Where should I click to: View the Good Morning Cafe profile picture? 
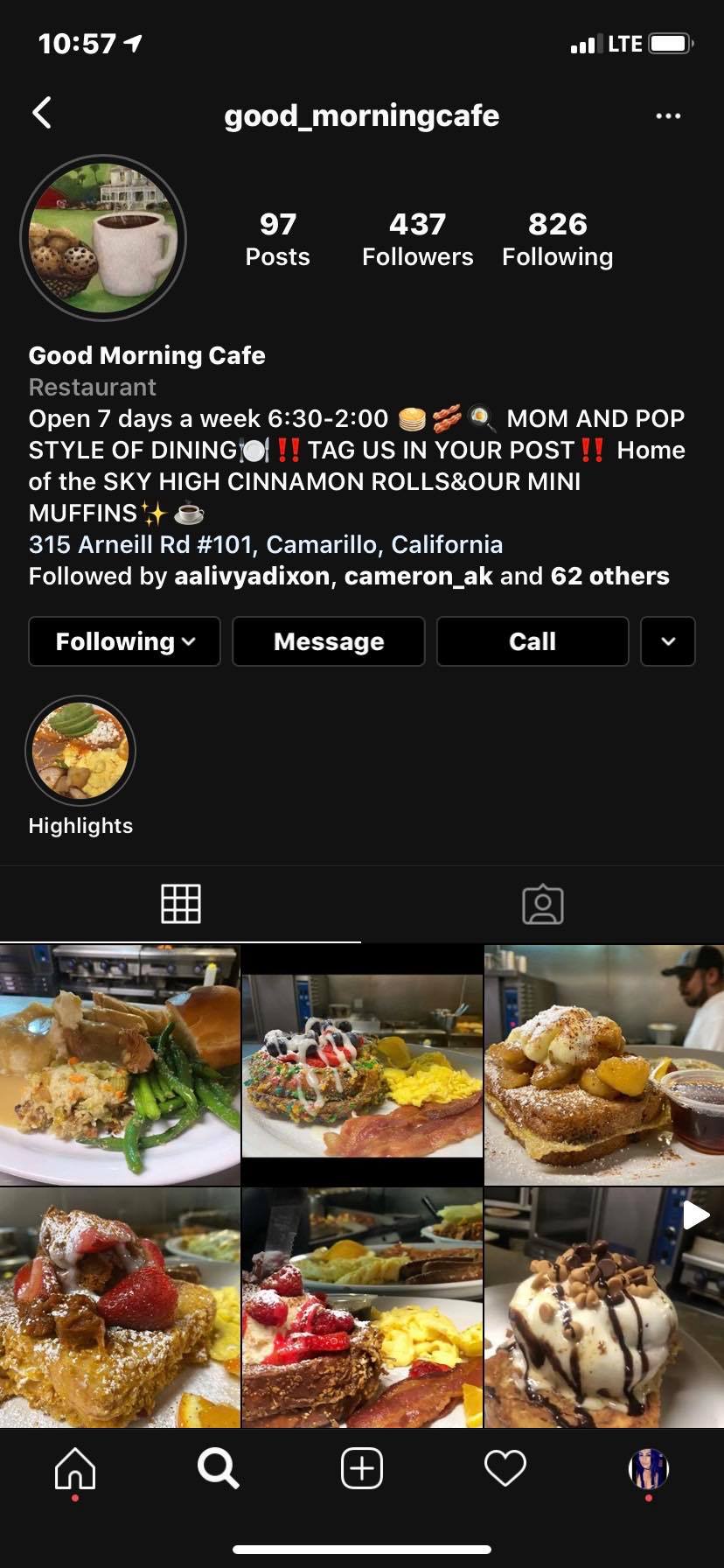[103, 238]
